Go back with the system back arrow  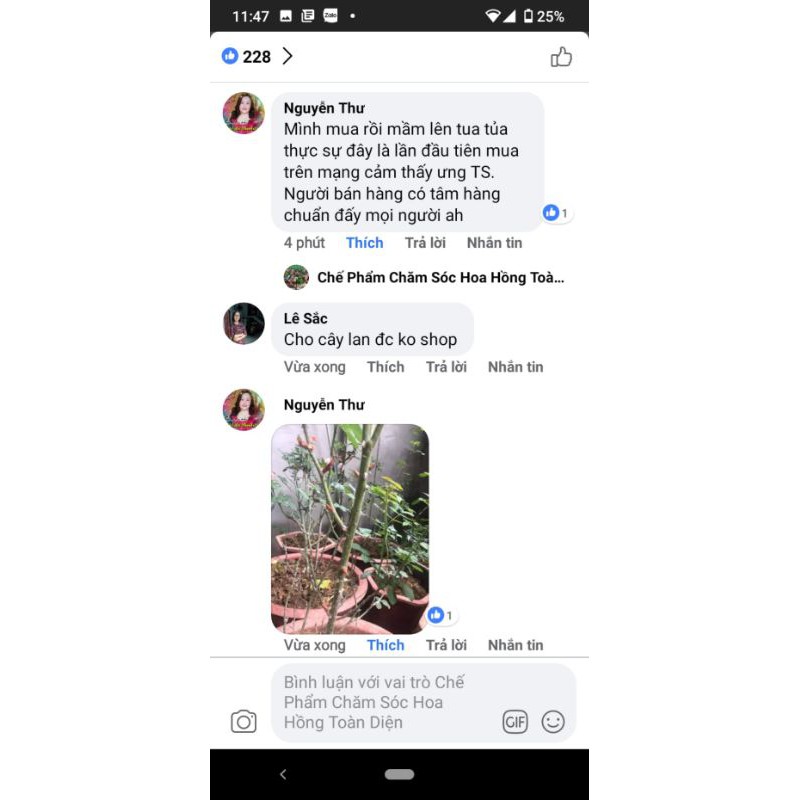[283, 774]
